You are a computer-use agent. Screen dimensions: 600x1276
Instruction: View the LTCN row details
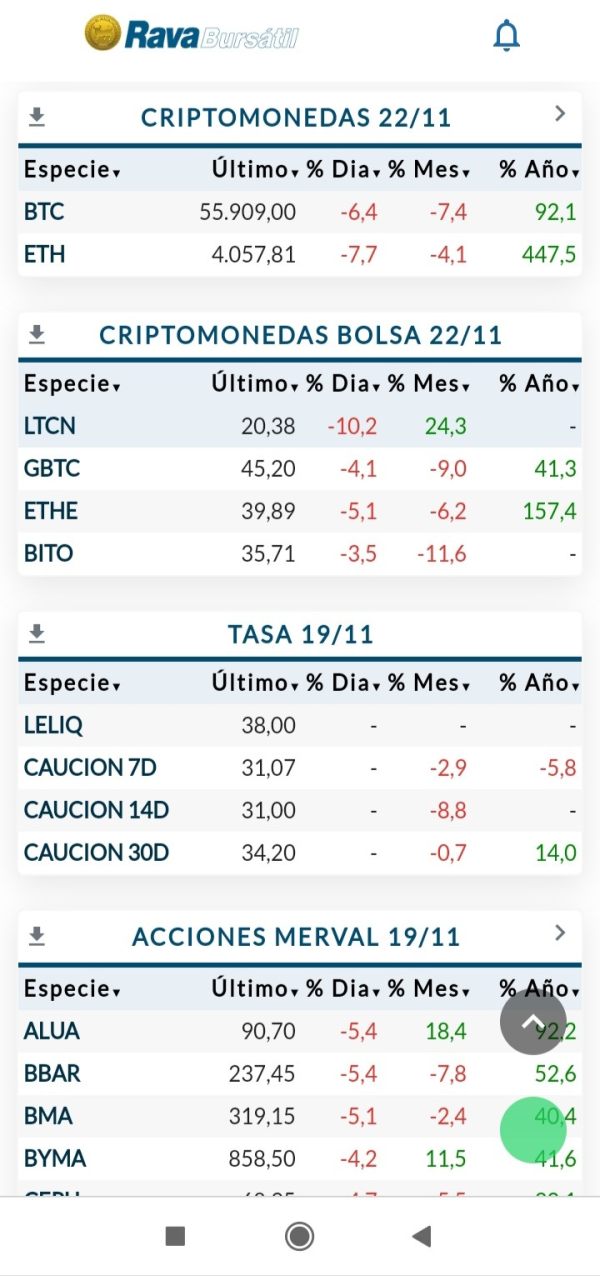click(x=300, y=426)
